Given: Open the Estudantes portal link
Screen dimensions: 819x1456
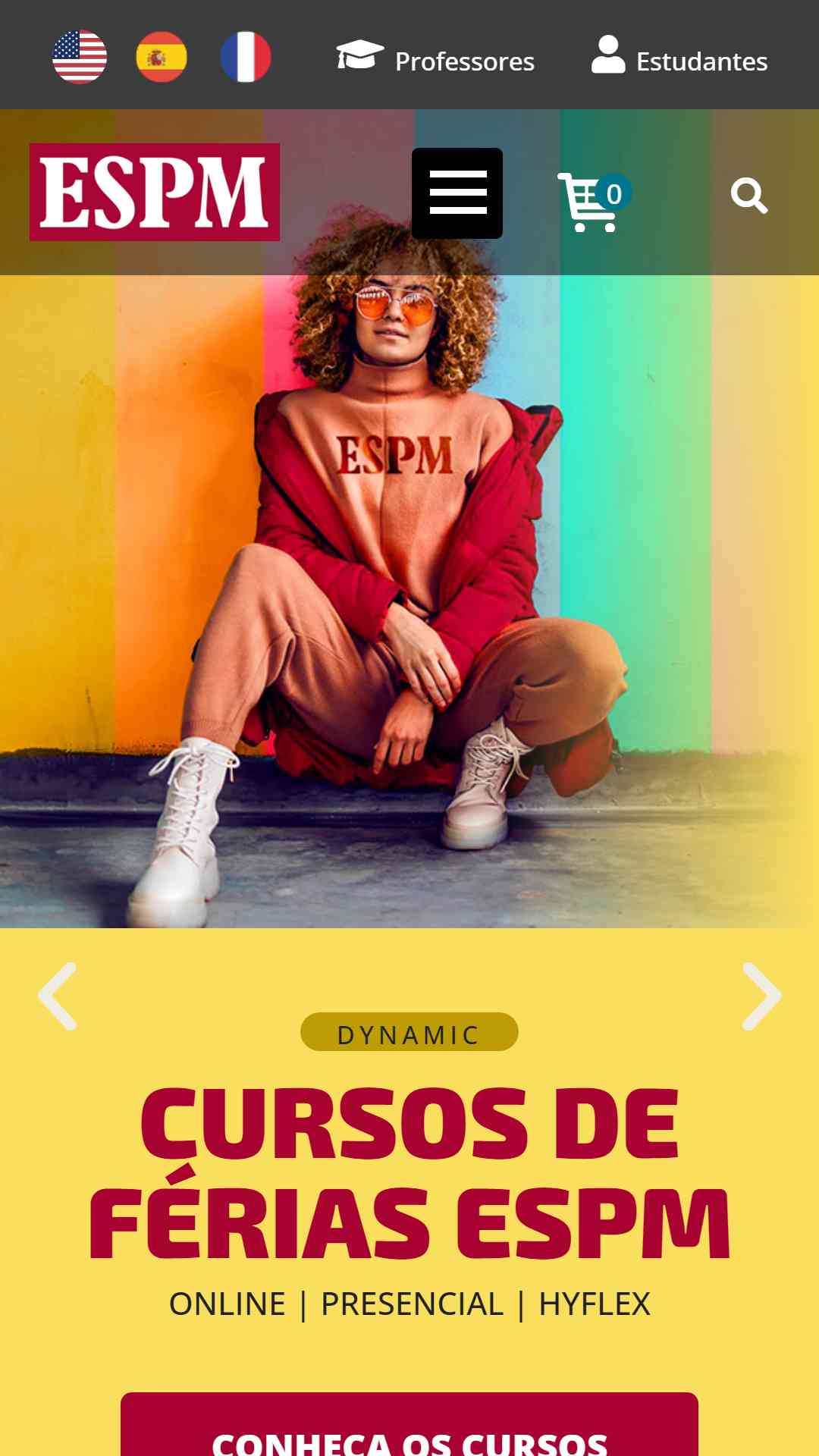Looking at the screenshot, I should pos(679,60).
